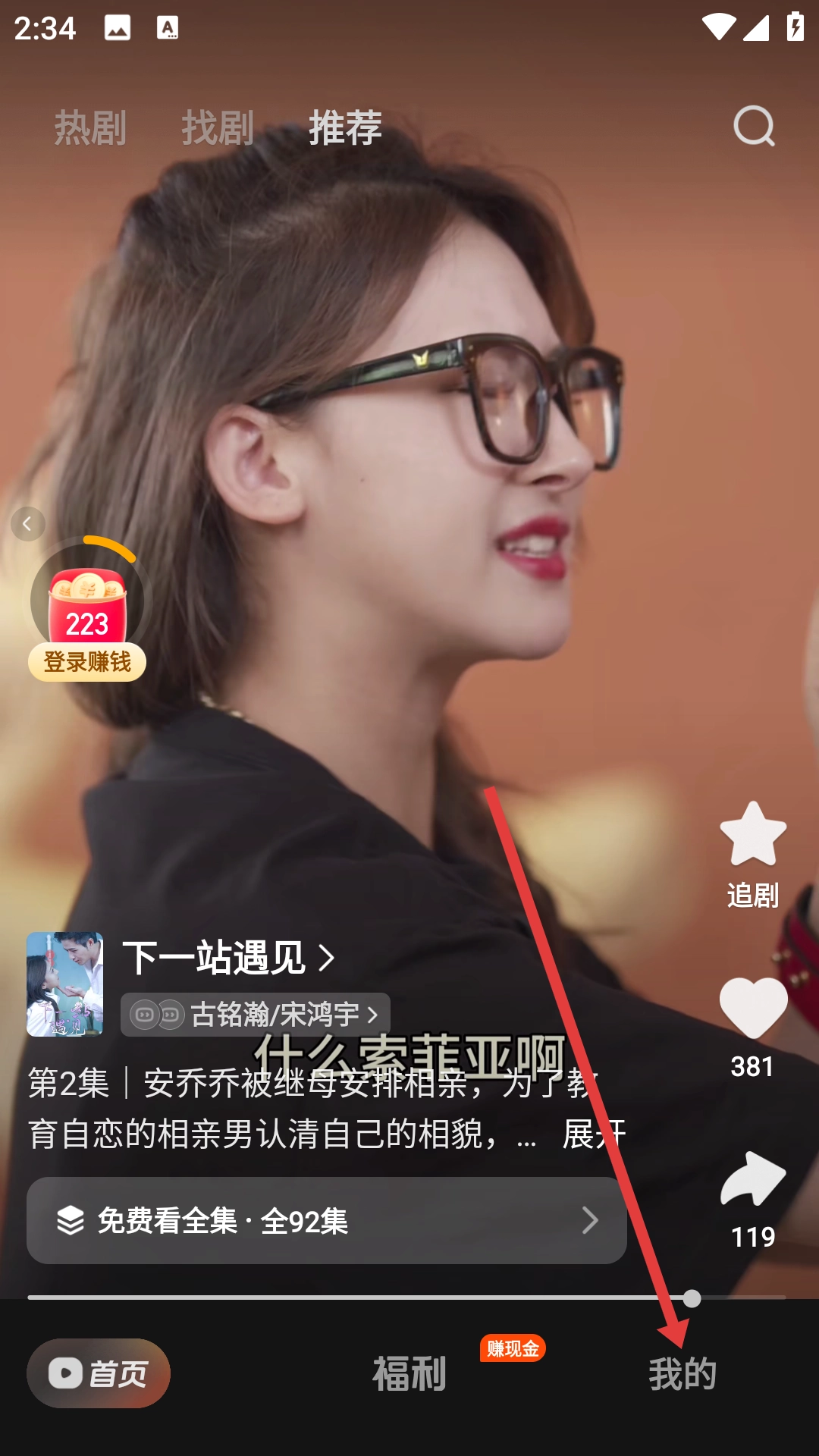This screenshot has width=819, height=1456.
Task: Switch to the 我的 tab
Action: coord(682,1373)
